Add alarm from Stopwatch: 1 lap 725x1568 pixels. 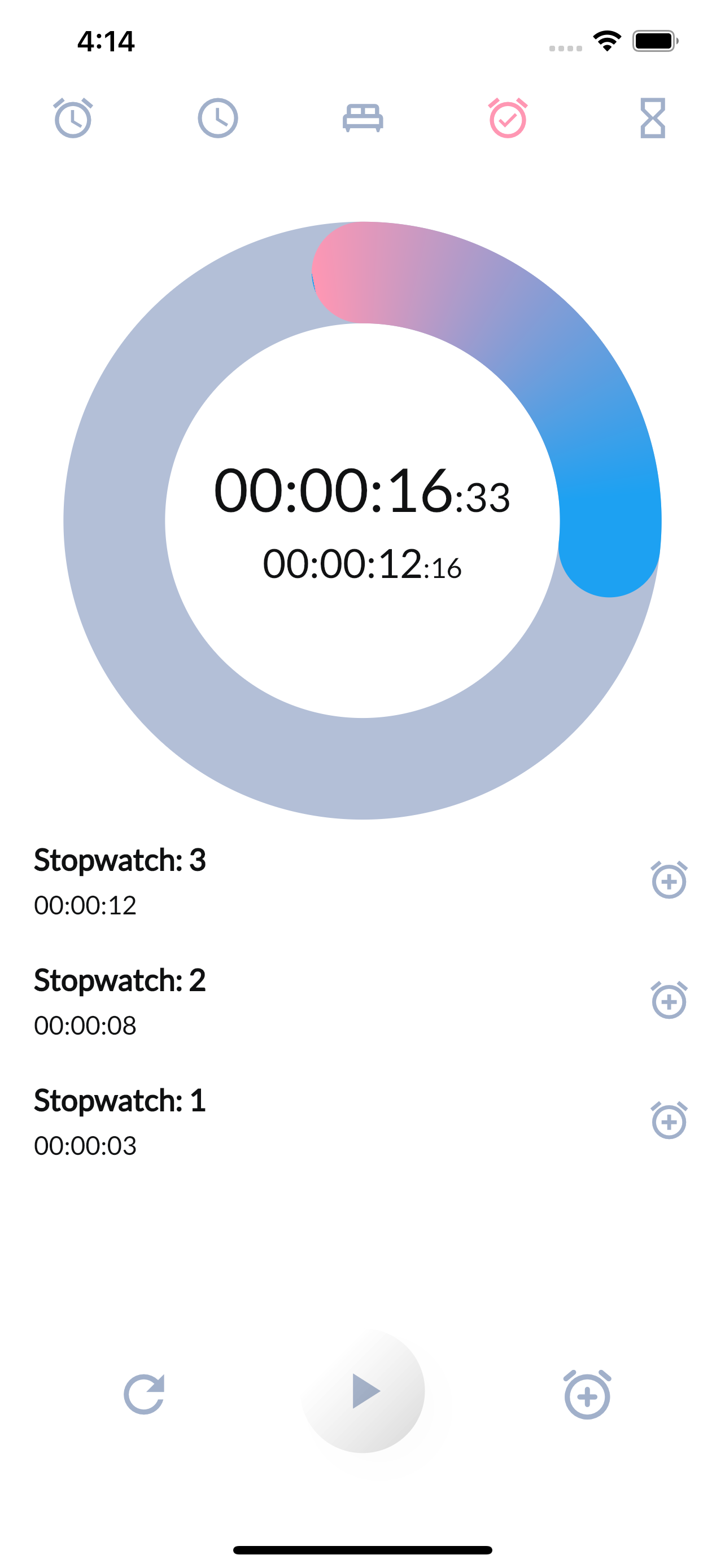pos(669,1120)
